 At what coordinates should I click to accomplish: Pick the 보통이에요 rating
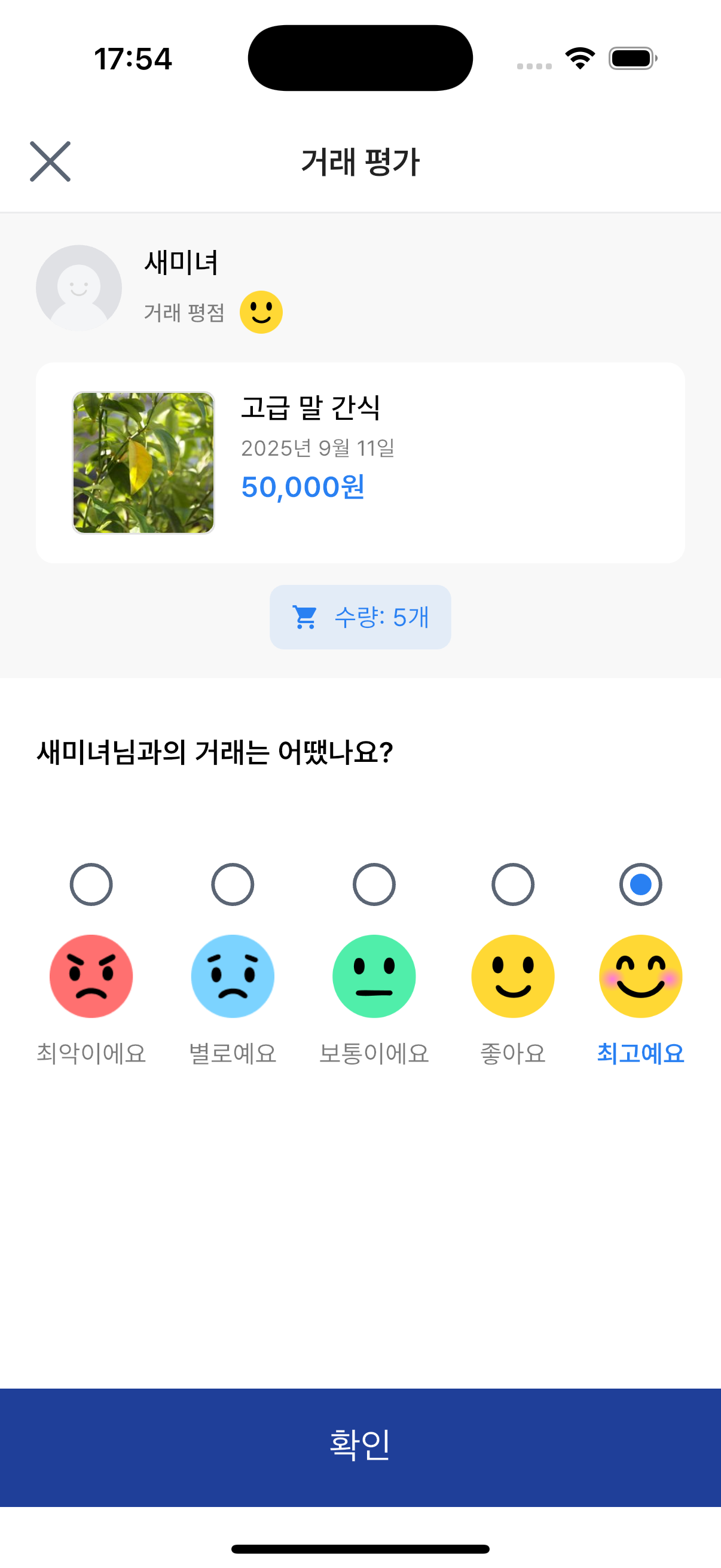point(374,884)
